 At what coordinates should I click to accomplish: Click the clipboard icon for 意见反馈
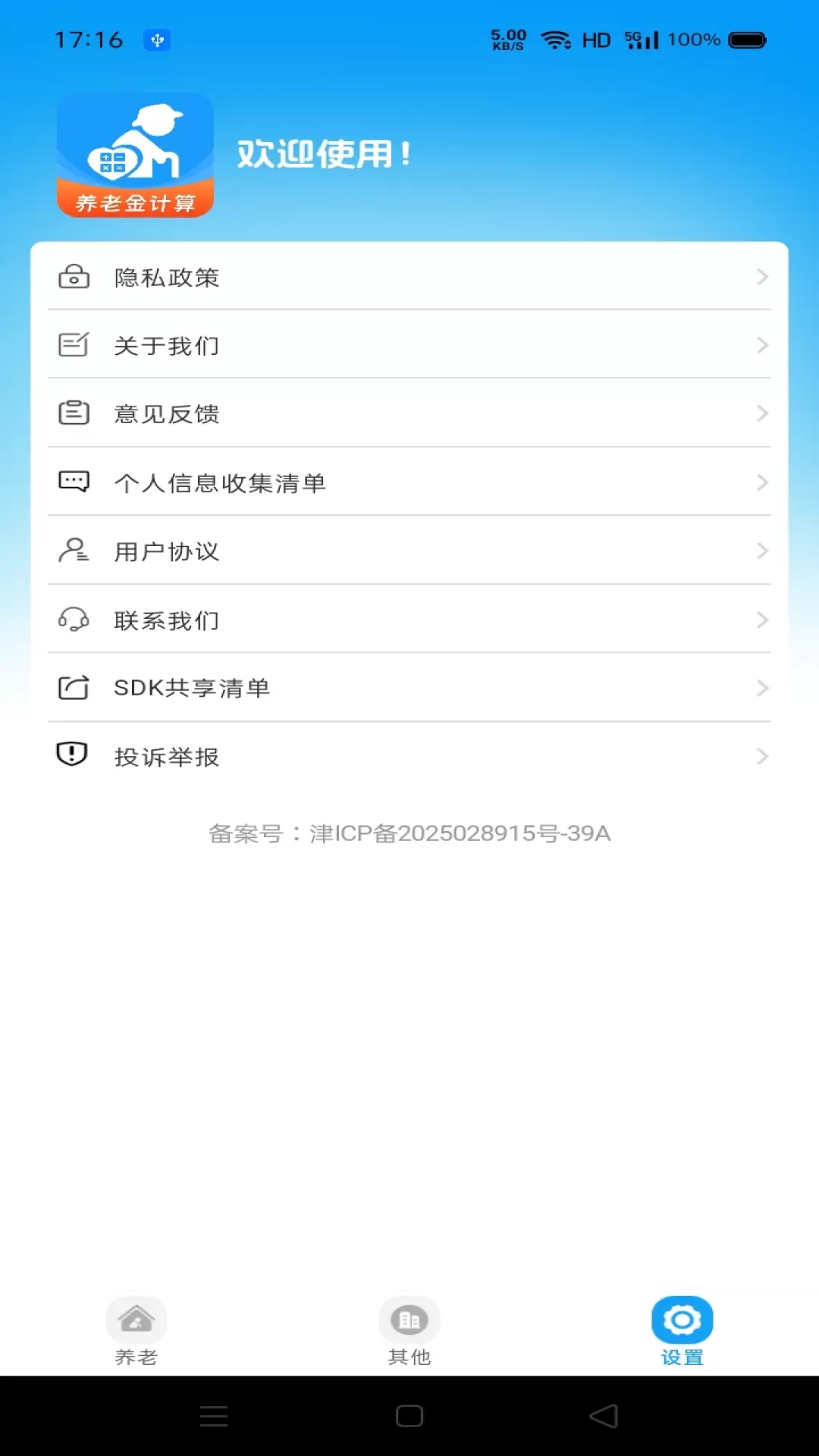click(x=72, y=413)
